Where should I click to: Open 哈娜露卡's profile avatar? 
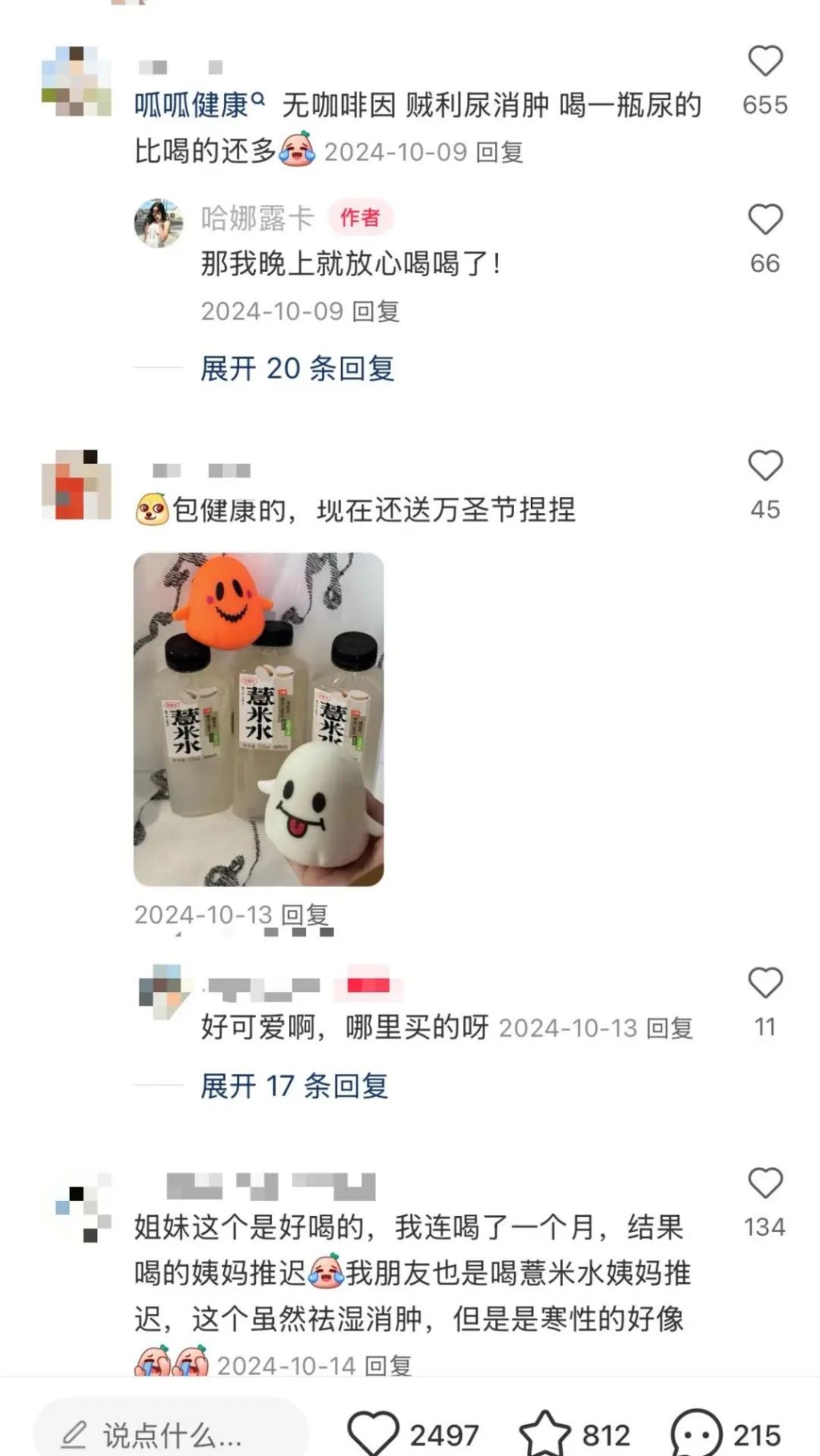[x=159, y=223]
